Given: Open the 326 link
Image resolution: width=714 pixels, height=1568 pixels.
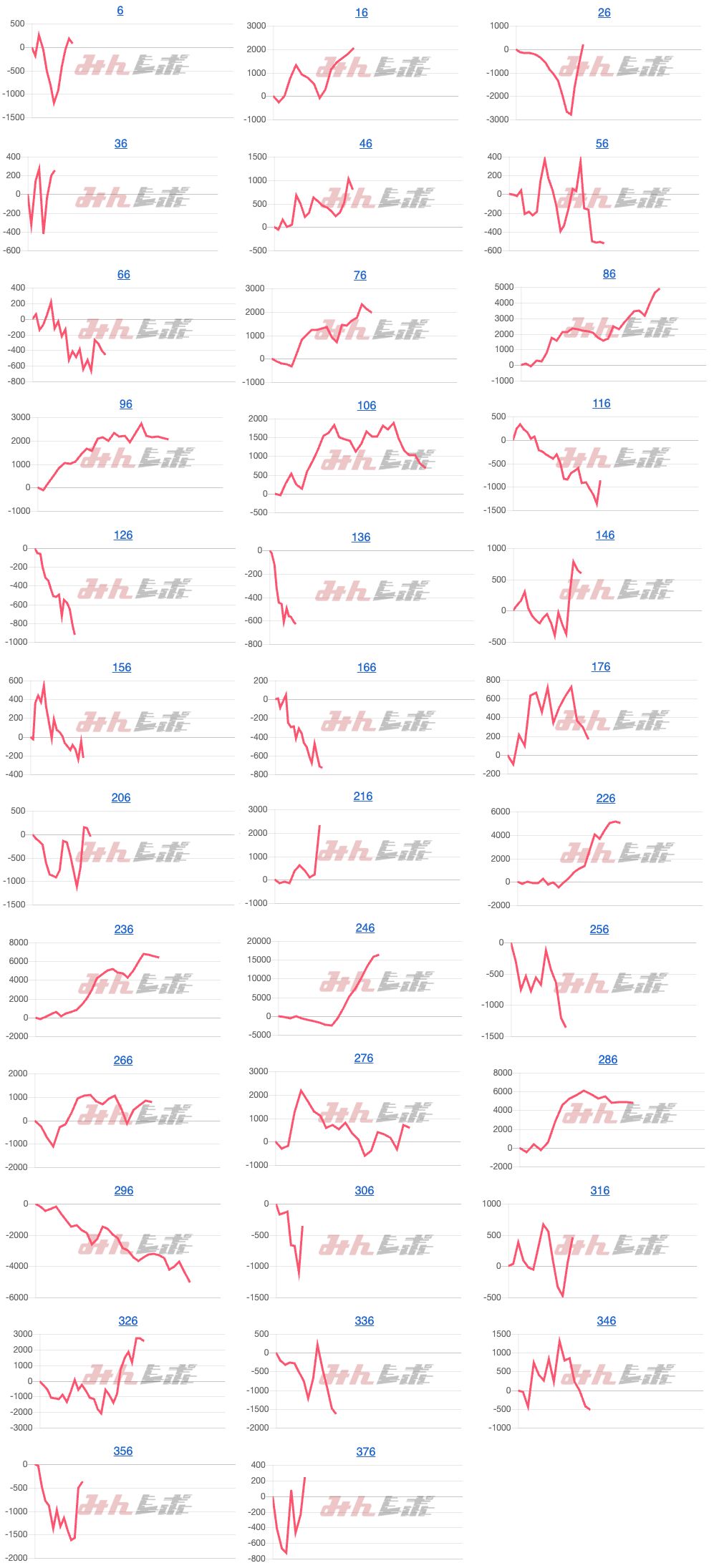Looking at the screenshot, I should click(x=127, y=1321).
